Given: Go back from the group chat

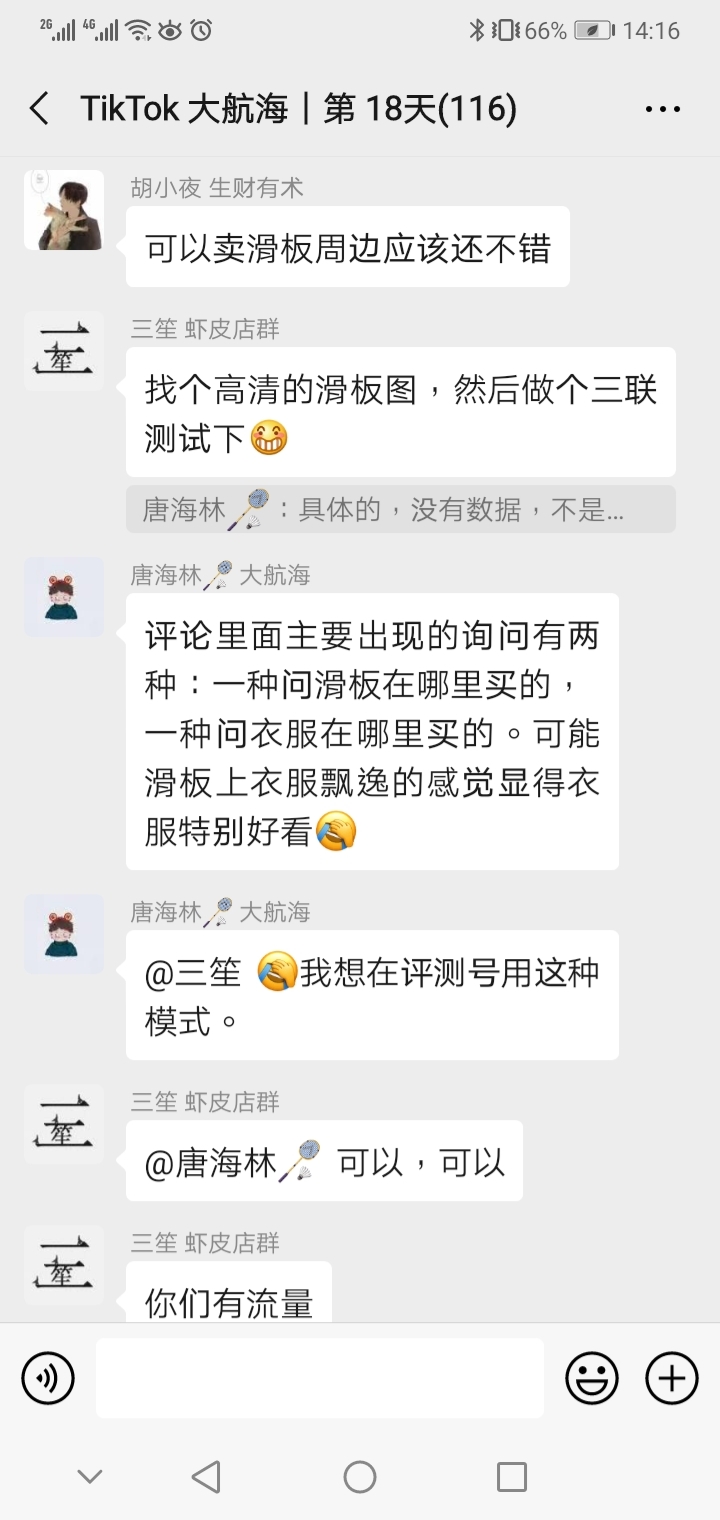Looking at the screenshot, I should [x=39, y=108].
